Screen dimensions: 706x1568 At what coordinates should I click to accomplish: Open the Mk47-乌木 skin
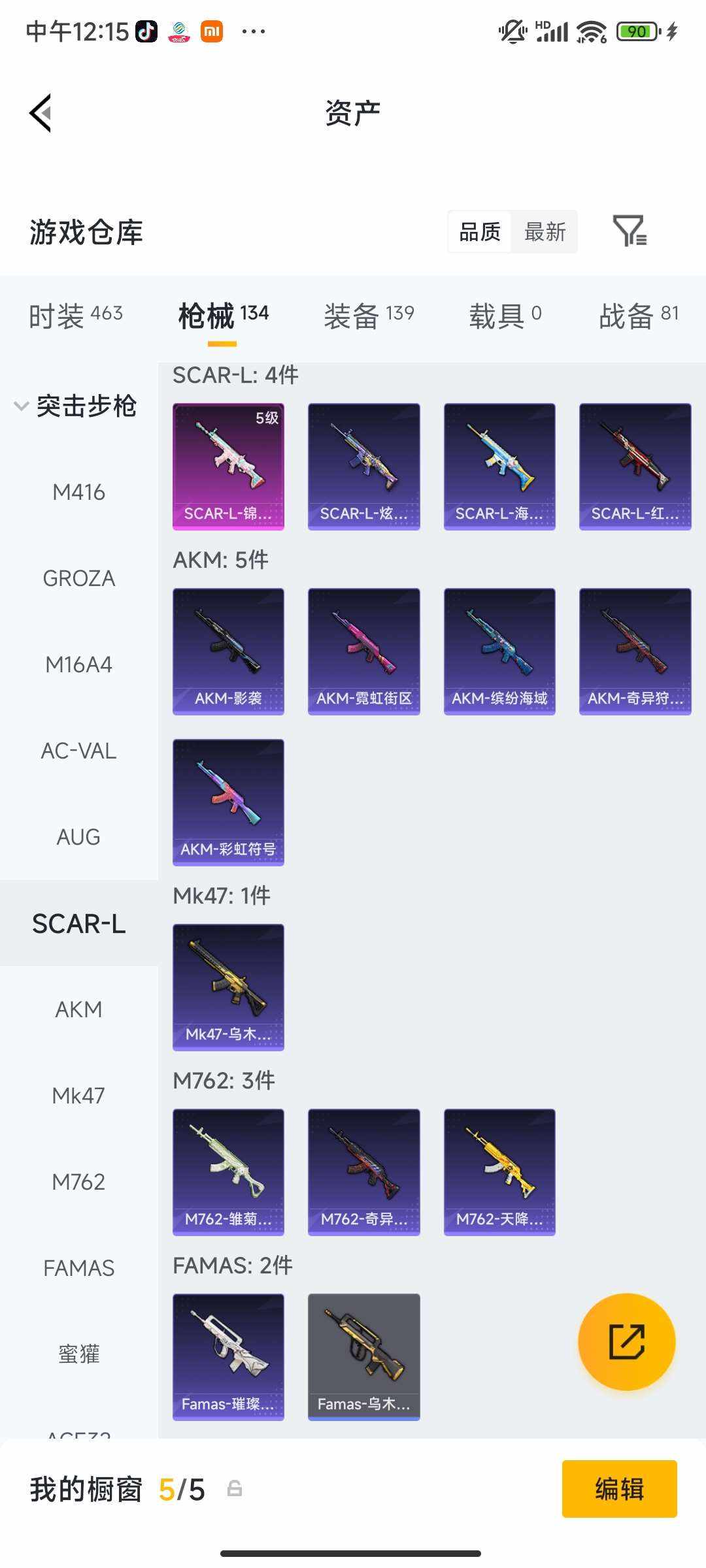tap(228, 987)
